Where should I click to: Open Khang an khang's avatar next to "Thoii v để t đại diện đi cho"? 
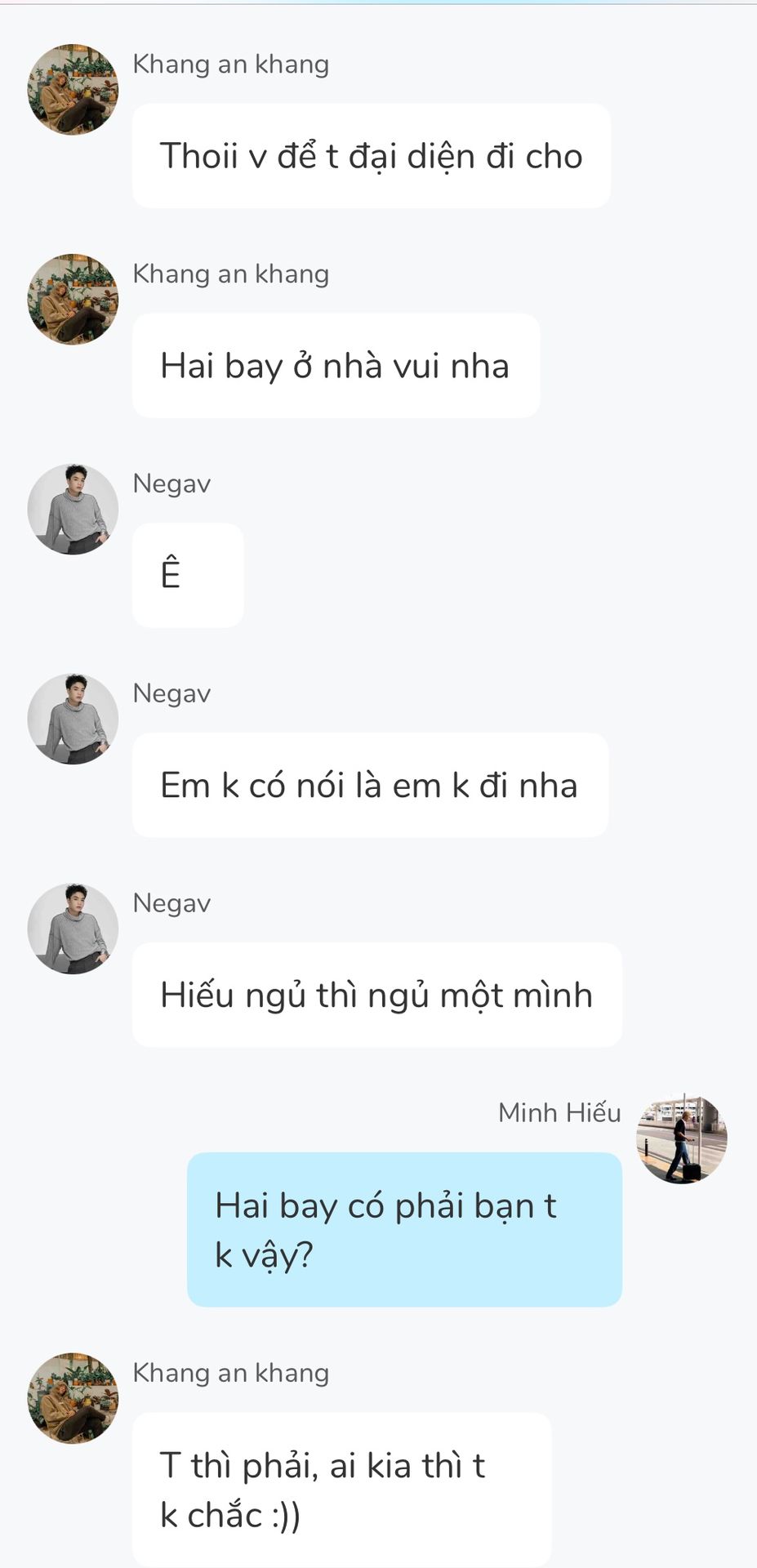[73, 90]
